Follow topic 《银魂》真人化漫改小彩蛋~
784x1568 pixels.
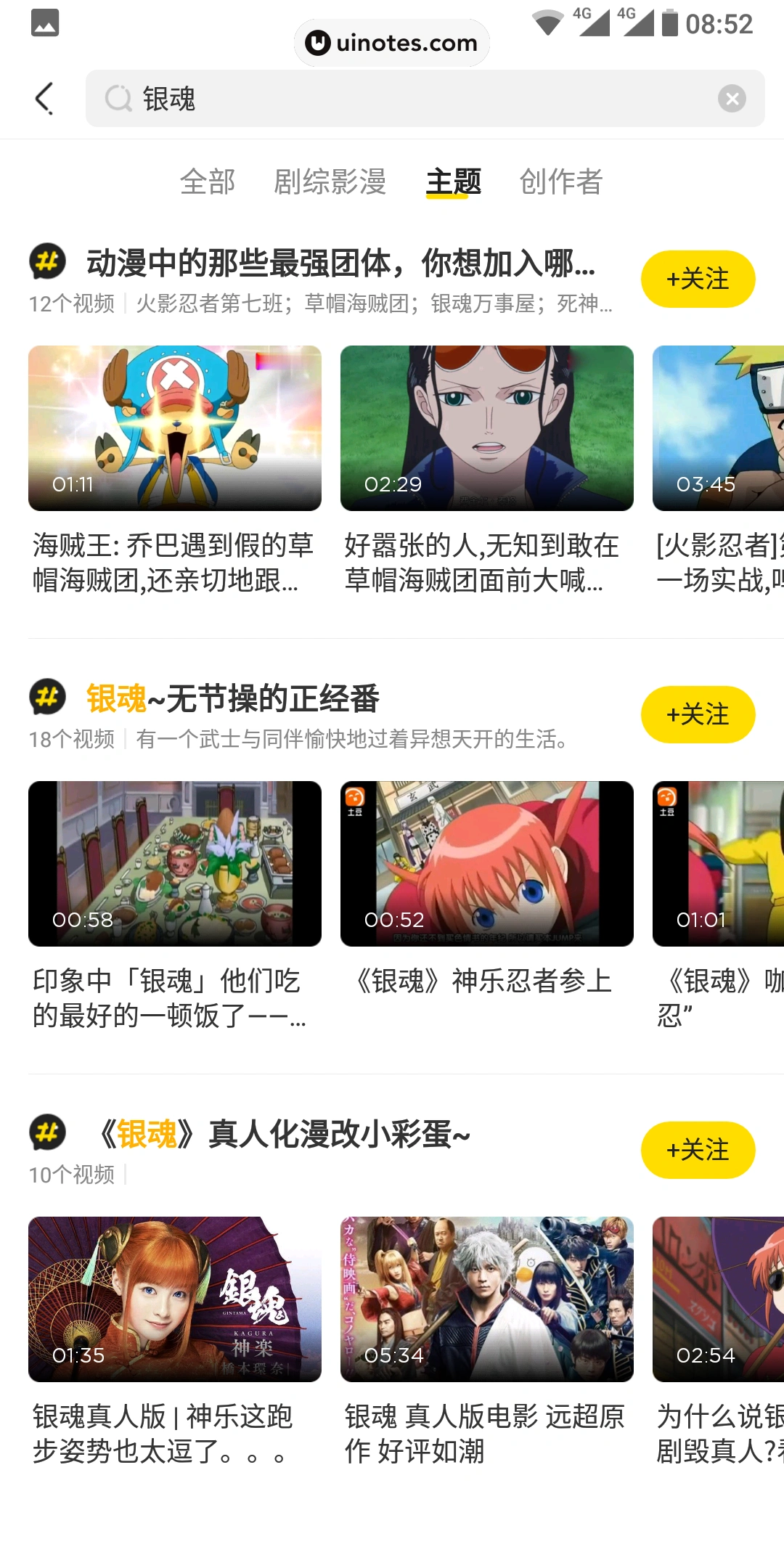click(698, 1150)
